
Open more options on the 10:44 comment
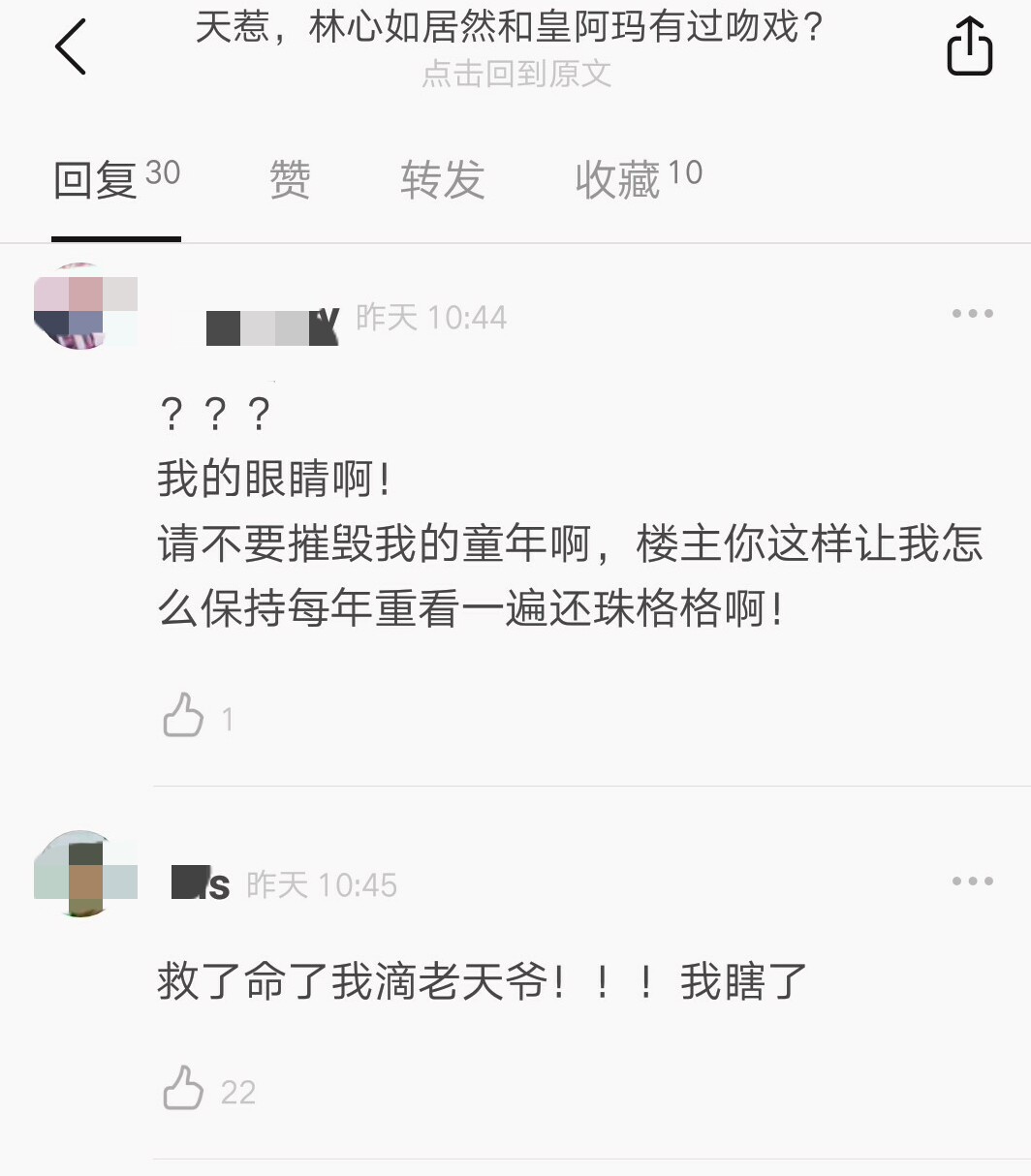coord(972,314)
